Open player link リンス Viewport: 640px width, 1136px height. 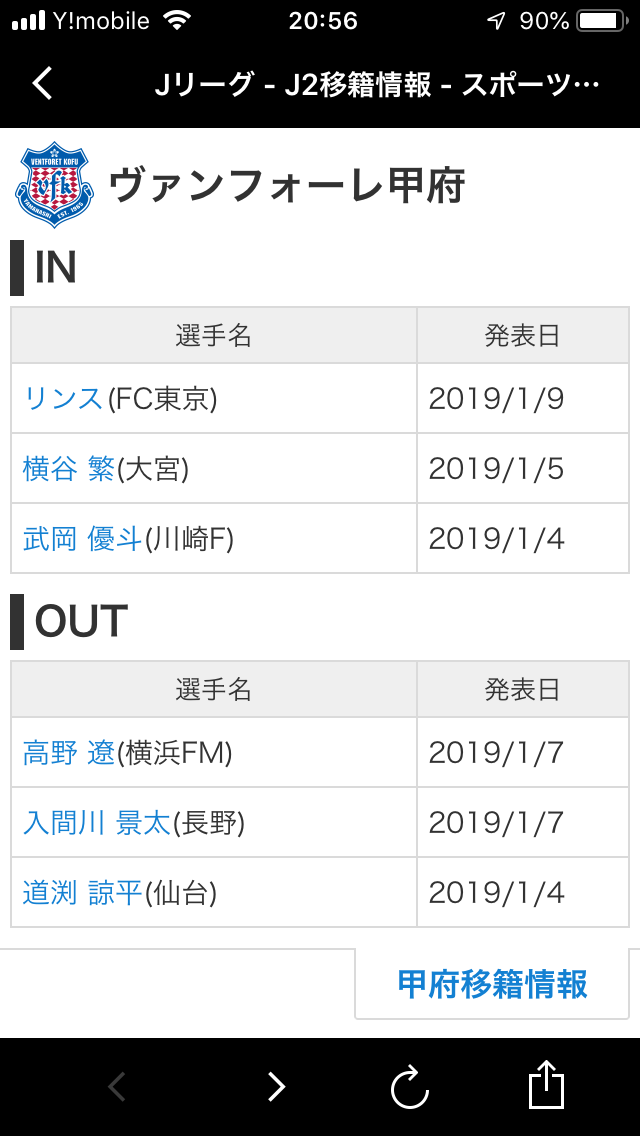pos(63,398)
